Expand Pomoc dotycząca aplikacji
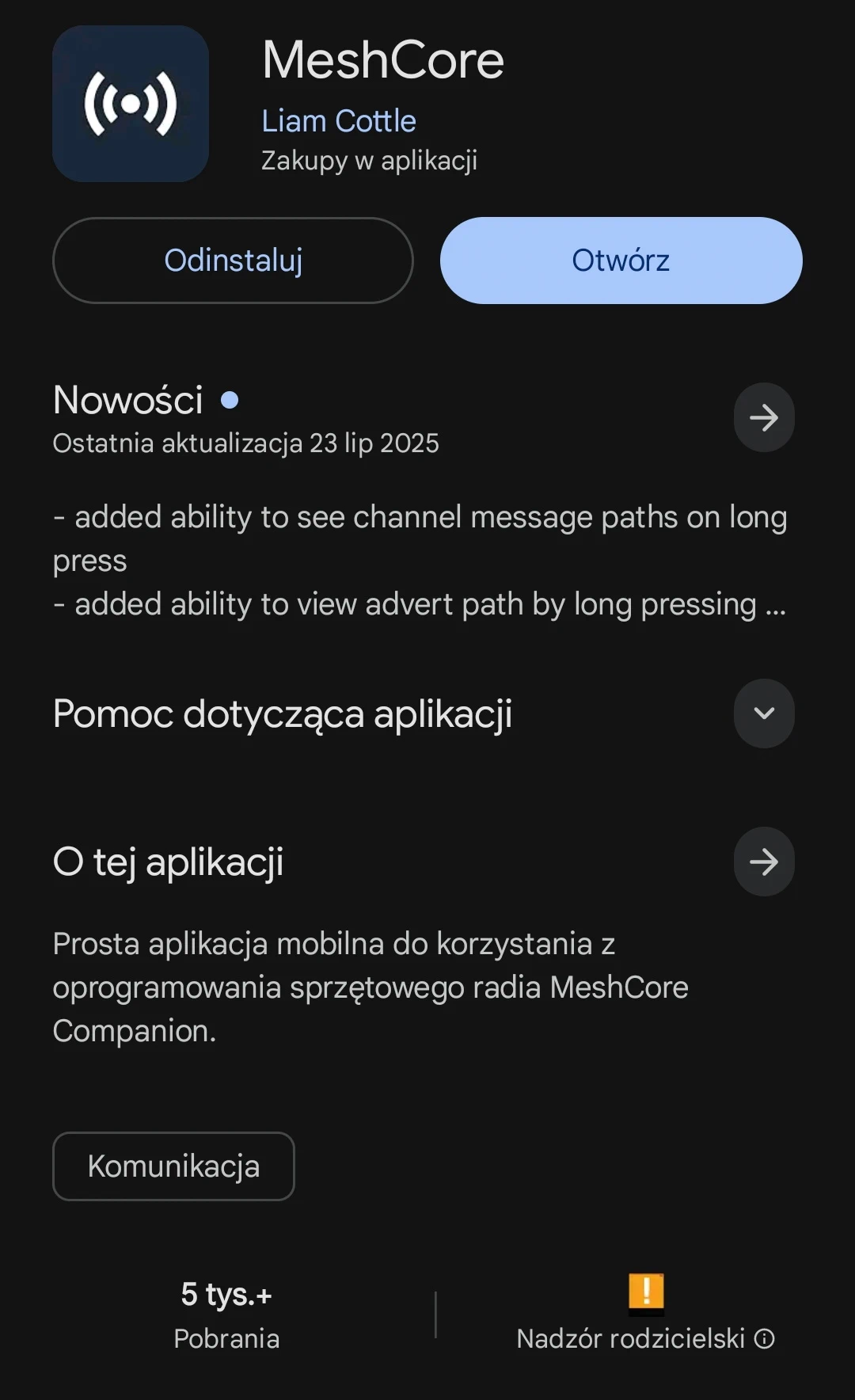The width and height of the screenshot is (855, 1400). point(764,713)
